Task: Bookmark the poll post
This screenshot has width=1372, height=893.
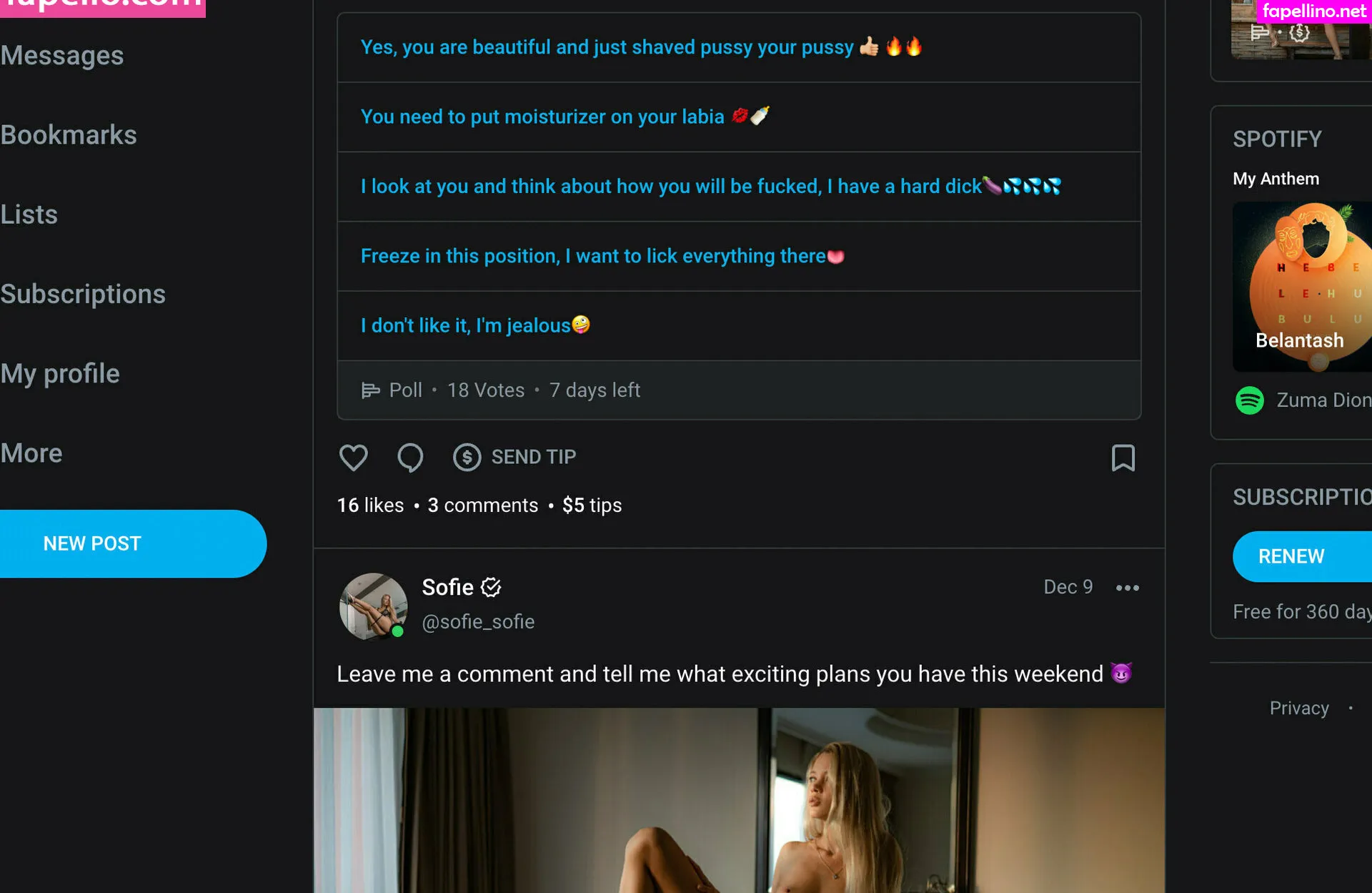Action: pos(1123,458)
